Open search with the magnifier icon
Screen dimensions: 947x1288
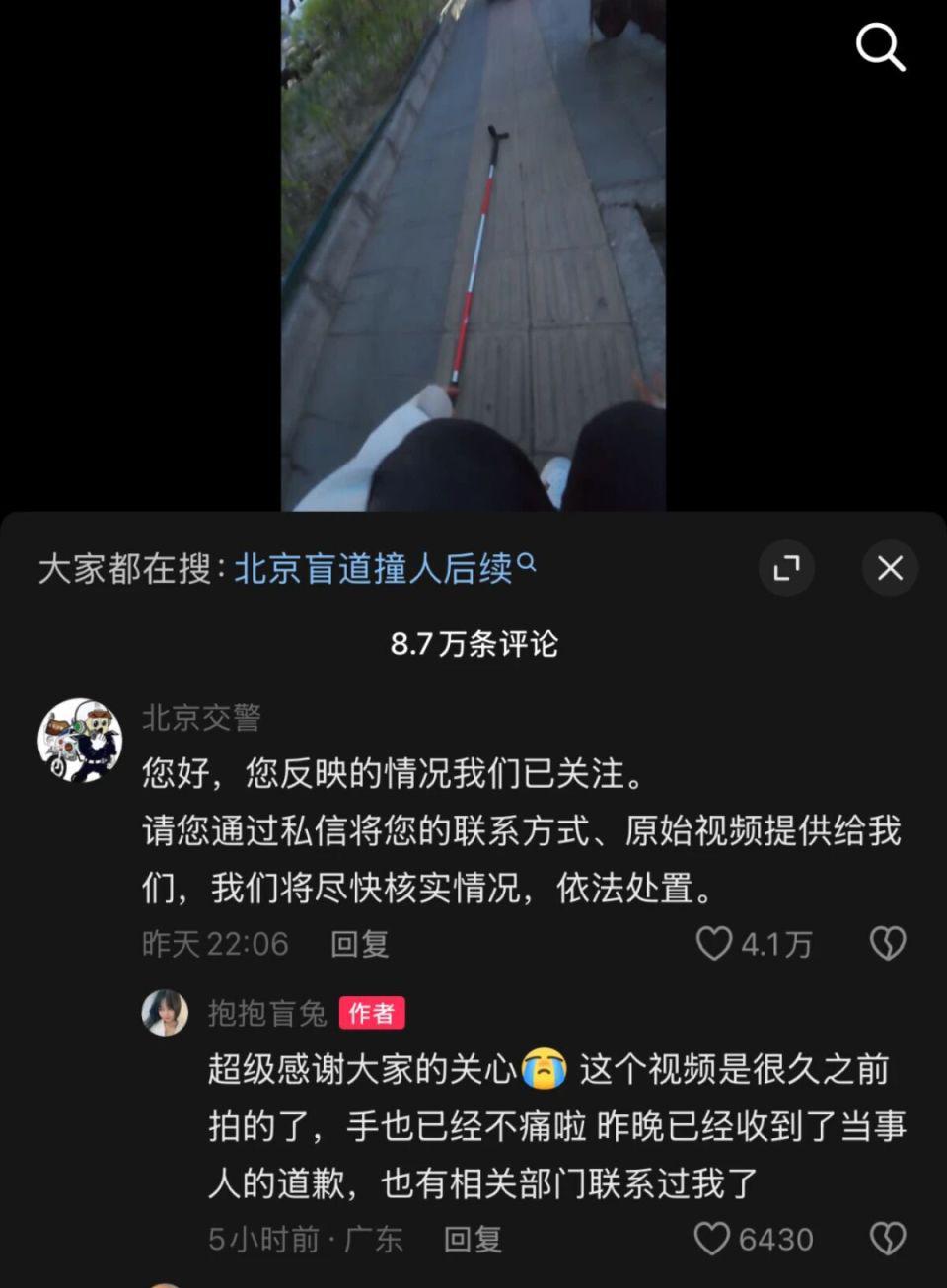[880, 47]
